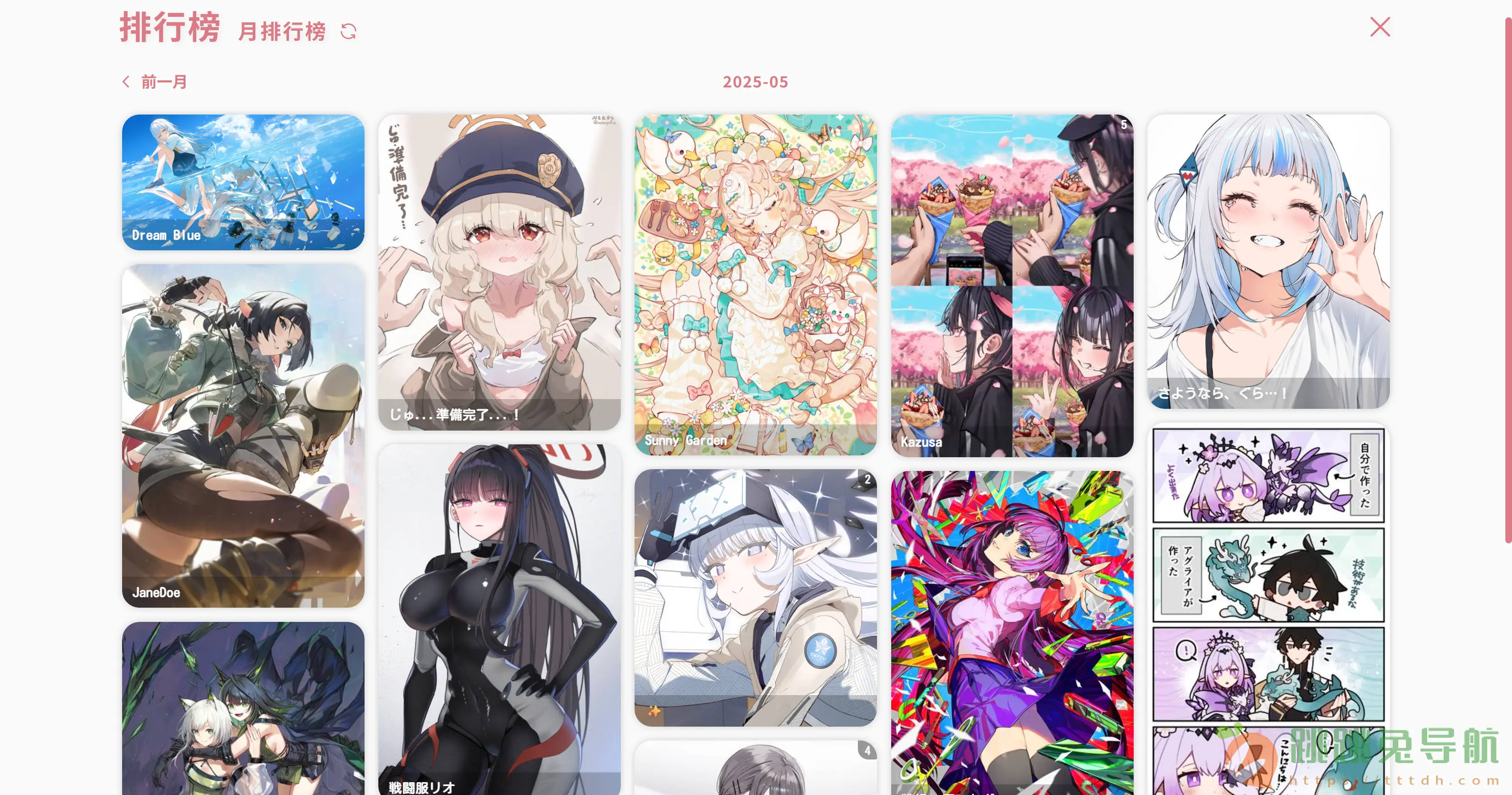This screenshot has width=1512, height=795.
Task: Open the white-haired elf artwork with 2 pages
Action: coord(755,597)
